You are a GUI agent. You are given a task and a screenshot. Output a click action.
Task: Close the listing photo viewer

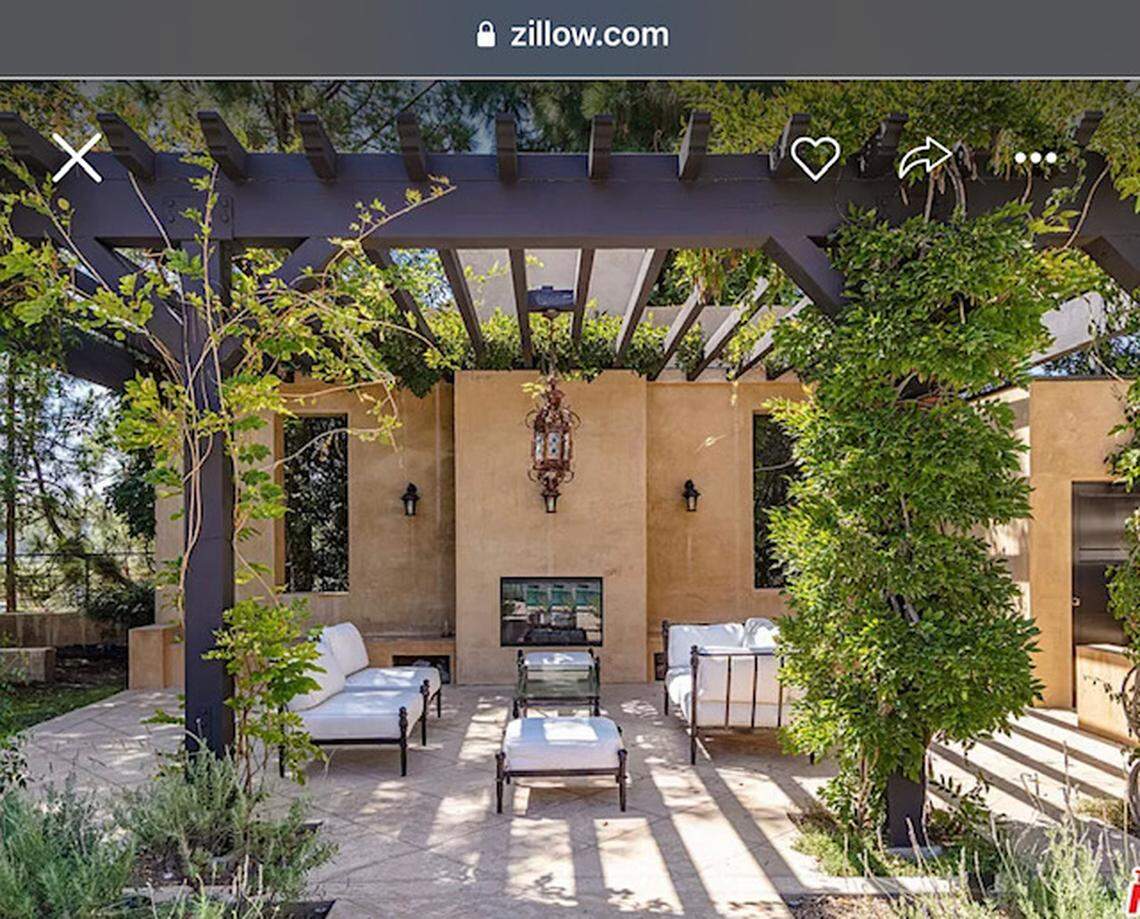(x=77, y=158)
